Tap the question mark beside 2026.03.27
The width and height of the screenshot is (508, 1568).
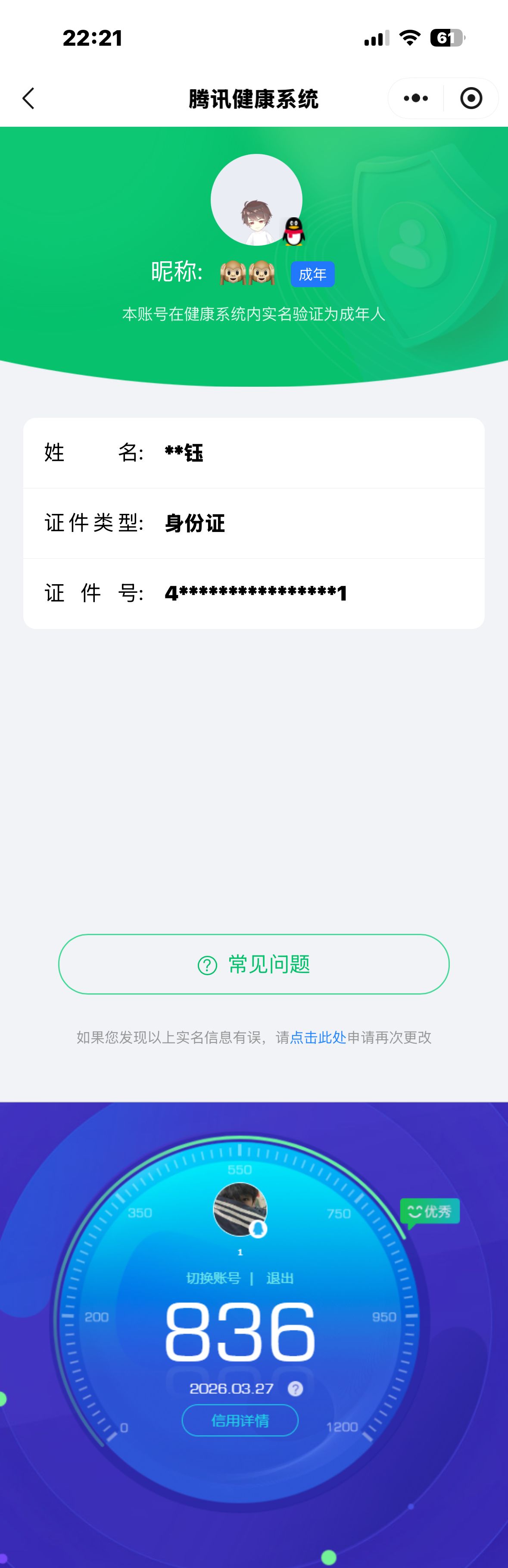coord(296,1388)
